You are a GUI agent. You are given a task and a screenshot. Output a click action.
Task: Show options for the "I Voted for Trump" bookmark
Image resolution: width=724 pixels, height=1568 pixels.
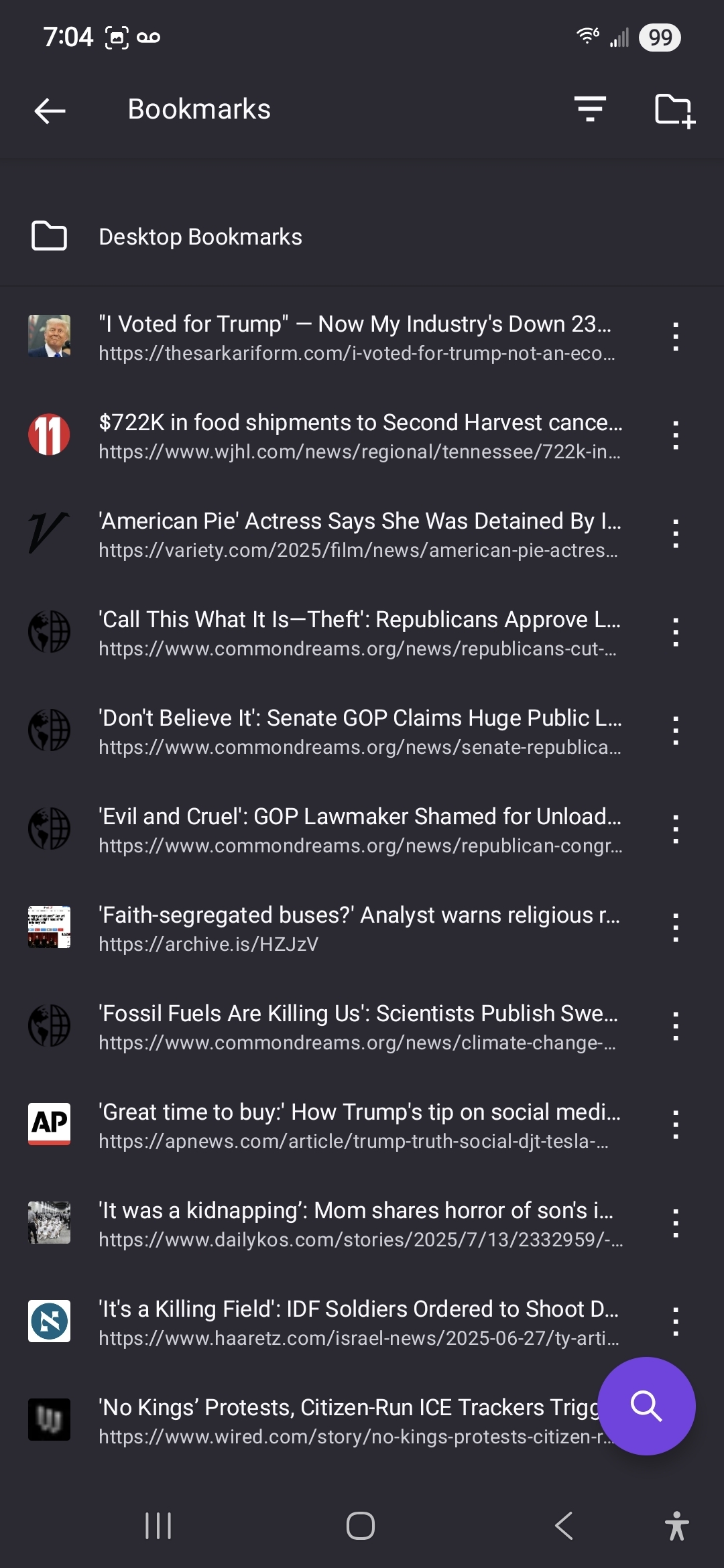click(676, 336)
